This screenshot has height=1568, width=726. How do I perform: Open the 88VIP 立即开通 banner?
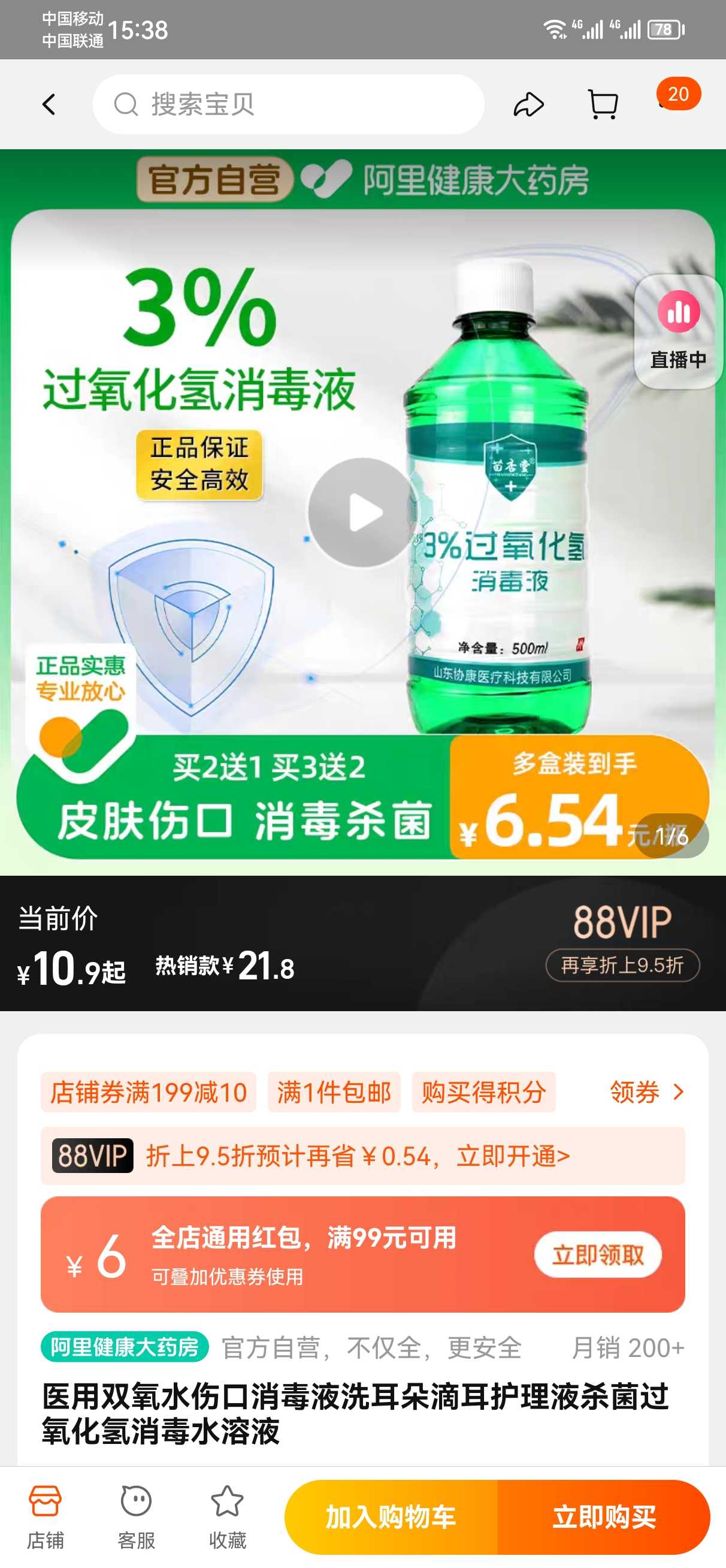click(362, 1155)
